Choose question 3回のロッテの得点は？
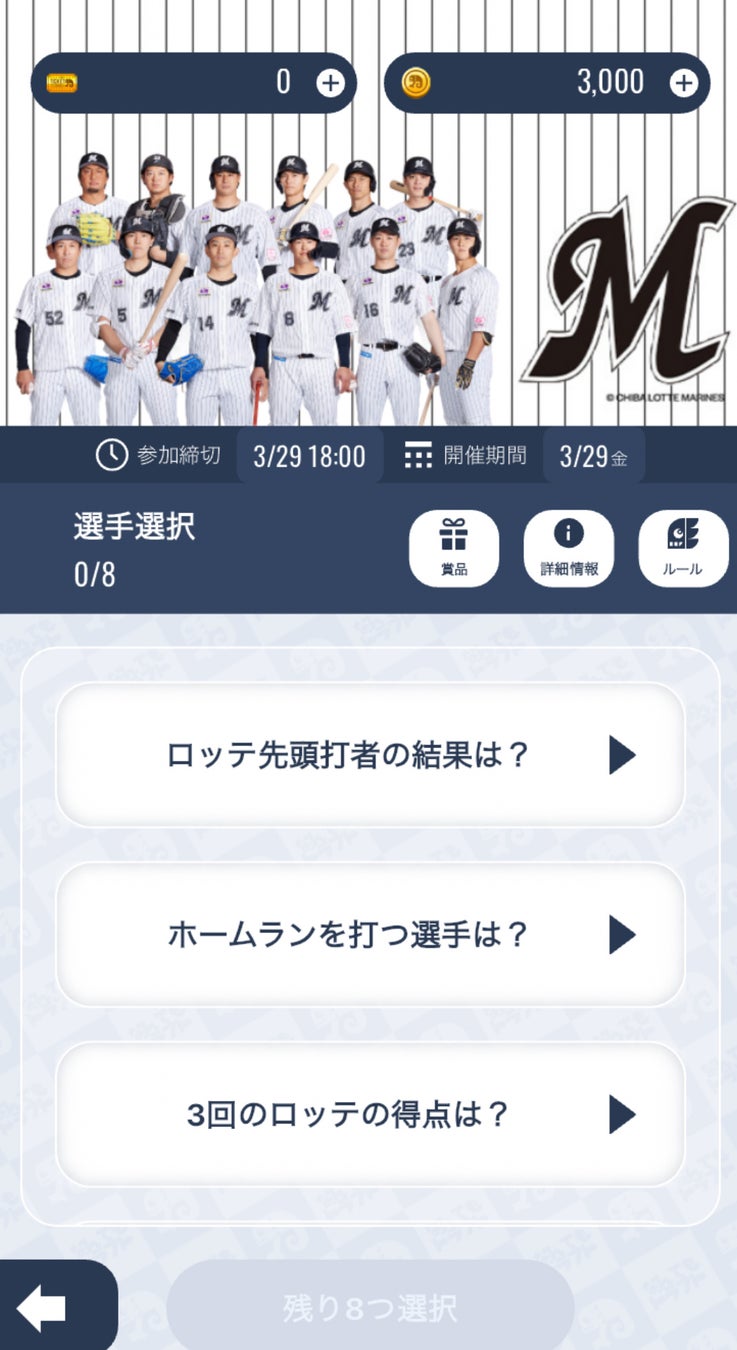Viewport: 737px width, 1350px height. pos(370,1114)
